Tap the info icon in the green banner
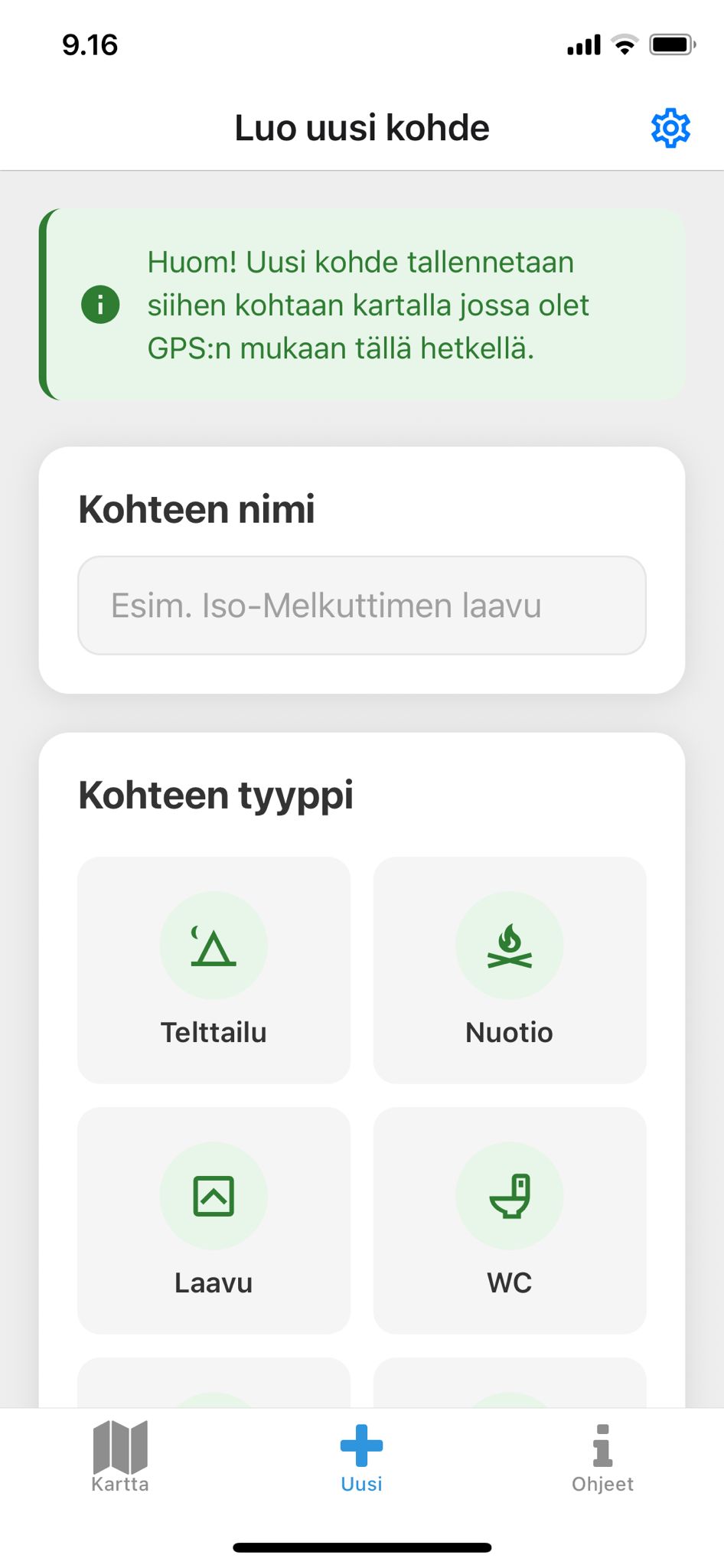The image size is (724, 1568). click(100, 305)
